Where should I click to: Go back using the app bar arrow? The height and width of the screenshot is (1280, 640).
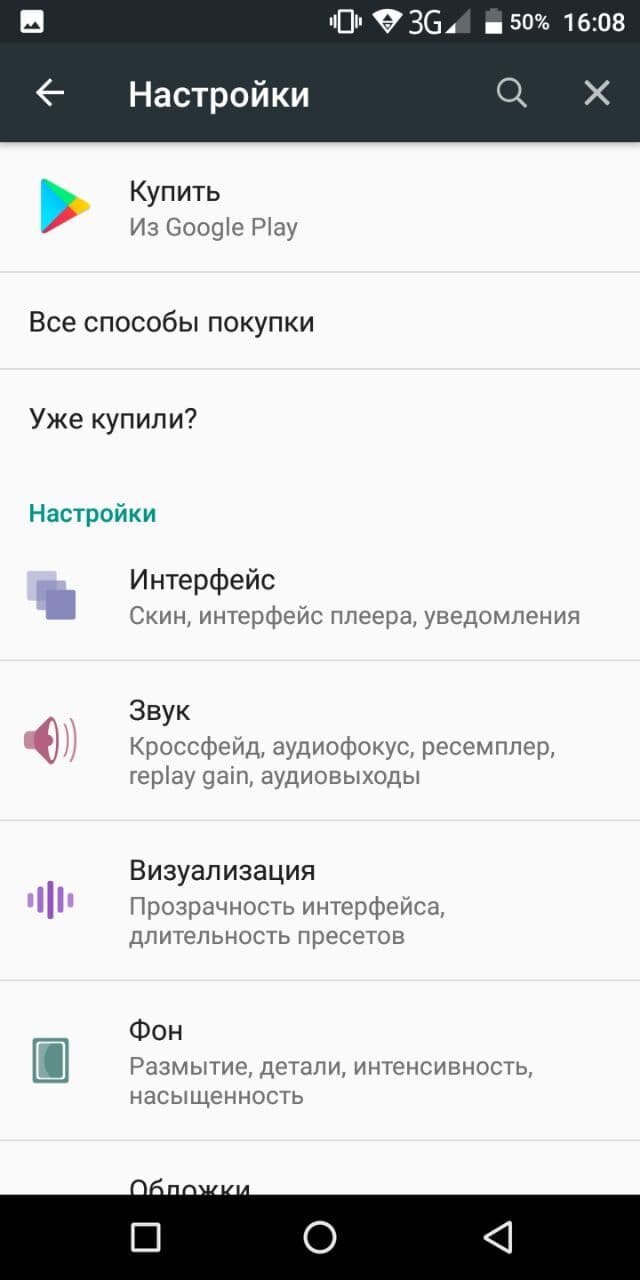coord(50,93)
